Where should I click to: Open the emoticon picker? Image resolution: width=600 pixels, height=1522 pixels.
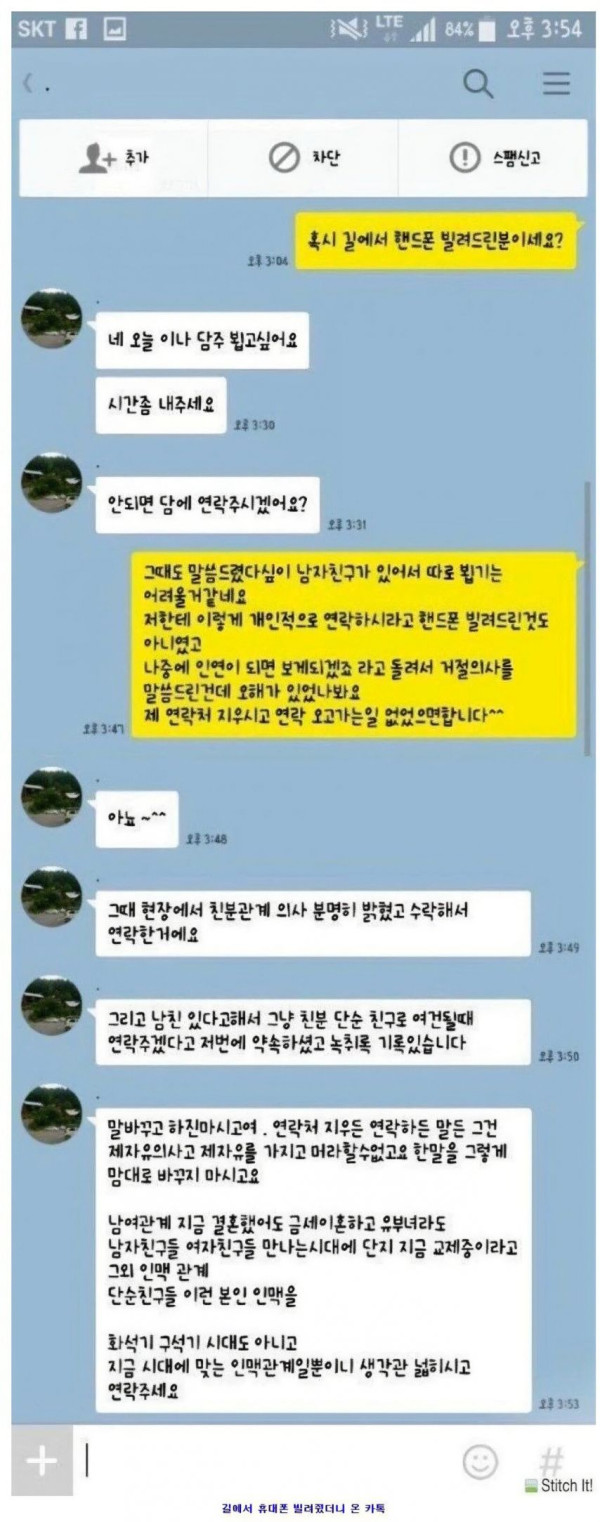click(x=480, y=1462)
